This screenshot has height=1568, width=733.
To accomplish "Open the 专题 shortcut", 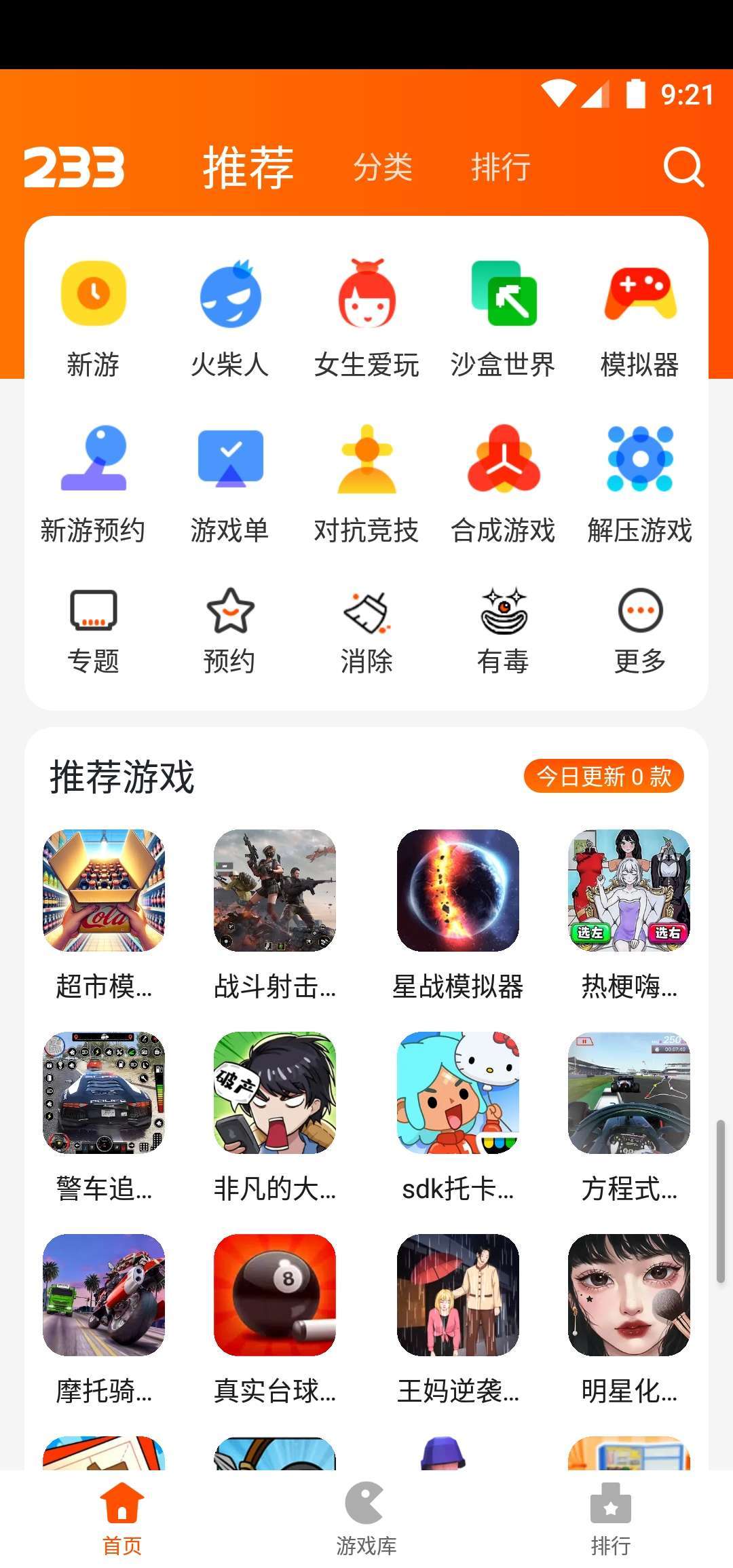I will (94, 630).
